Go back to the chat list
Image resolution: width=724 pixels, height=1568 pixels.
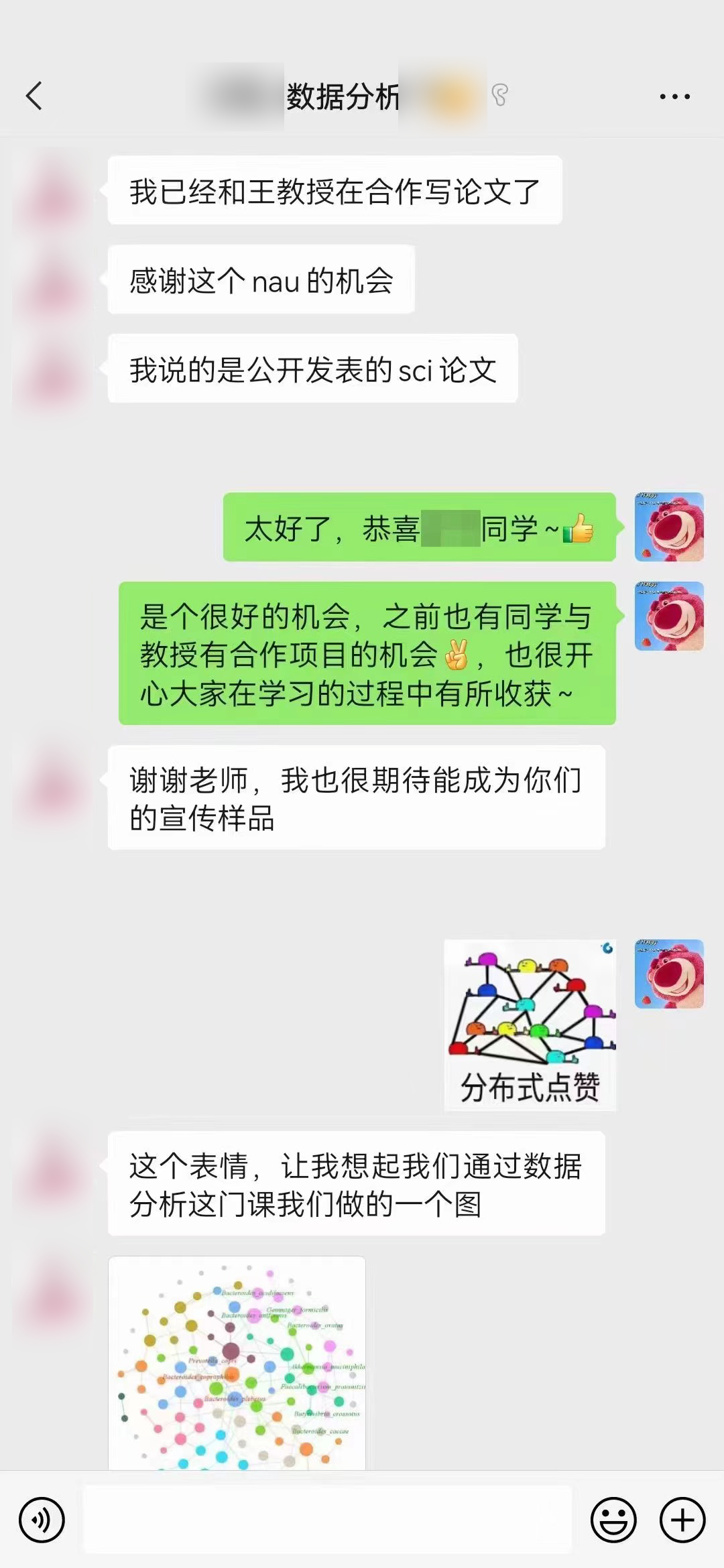35,96
